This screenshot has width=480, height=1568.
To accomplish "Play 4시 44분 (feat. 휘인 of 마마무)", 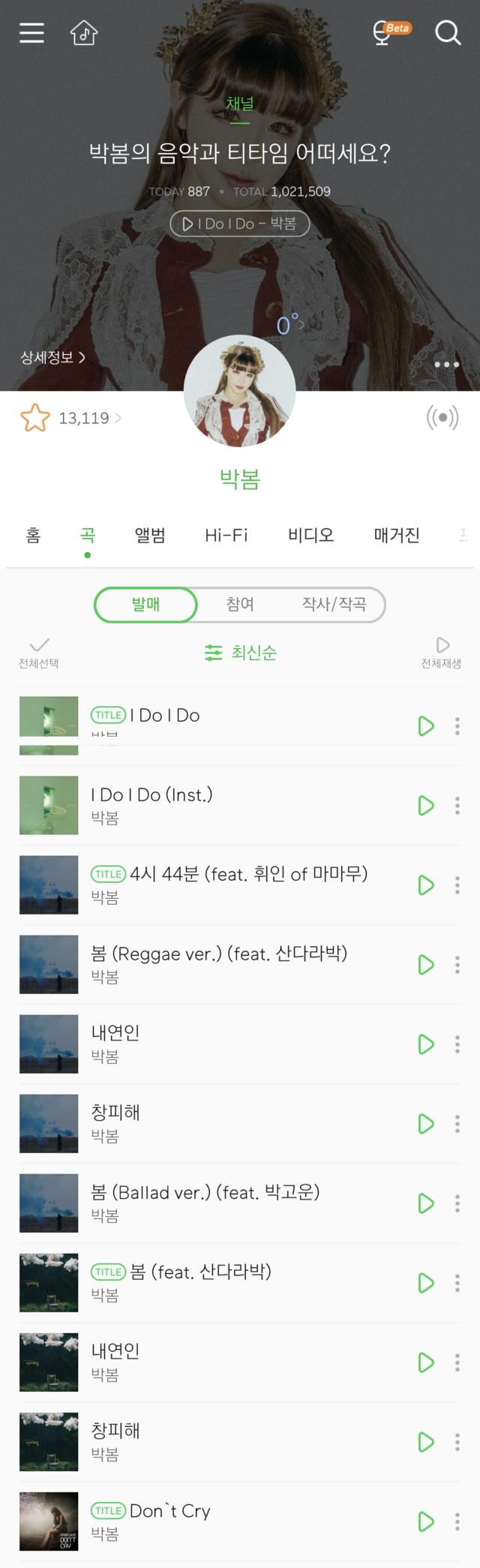I will pos(426,885).
